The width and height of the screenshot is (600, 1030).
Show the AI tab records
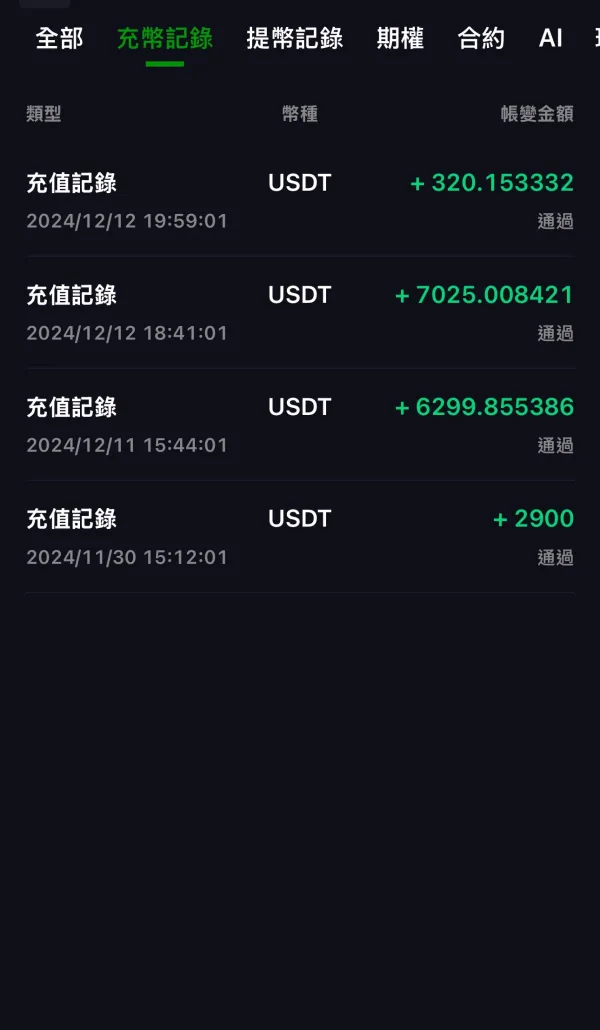tap(550, 39)
